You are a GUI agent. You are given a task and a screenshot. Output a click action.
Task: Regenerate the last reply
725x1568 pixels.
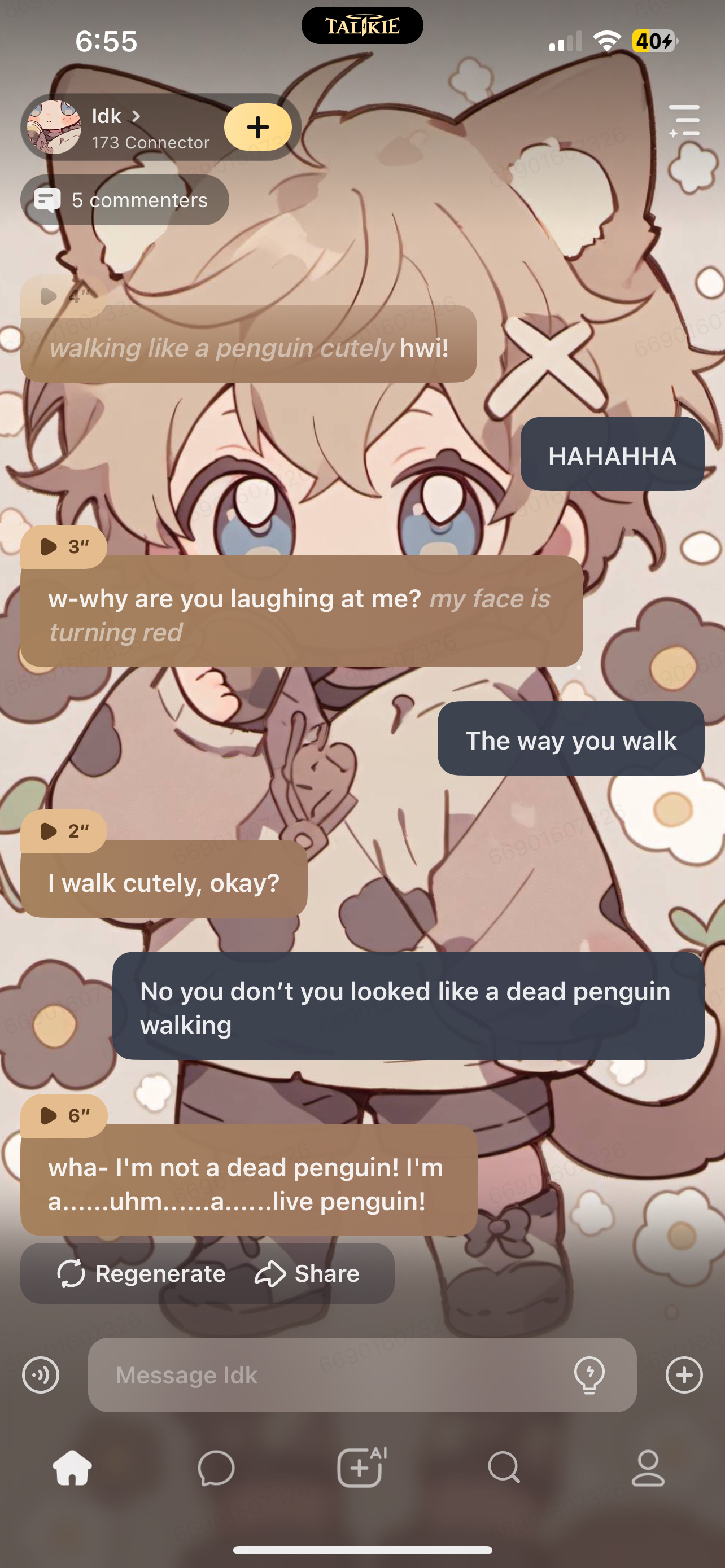pos(141,1273)
